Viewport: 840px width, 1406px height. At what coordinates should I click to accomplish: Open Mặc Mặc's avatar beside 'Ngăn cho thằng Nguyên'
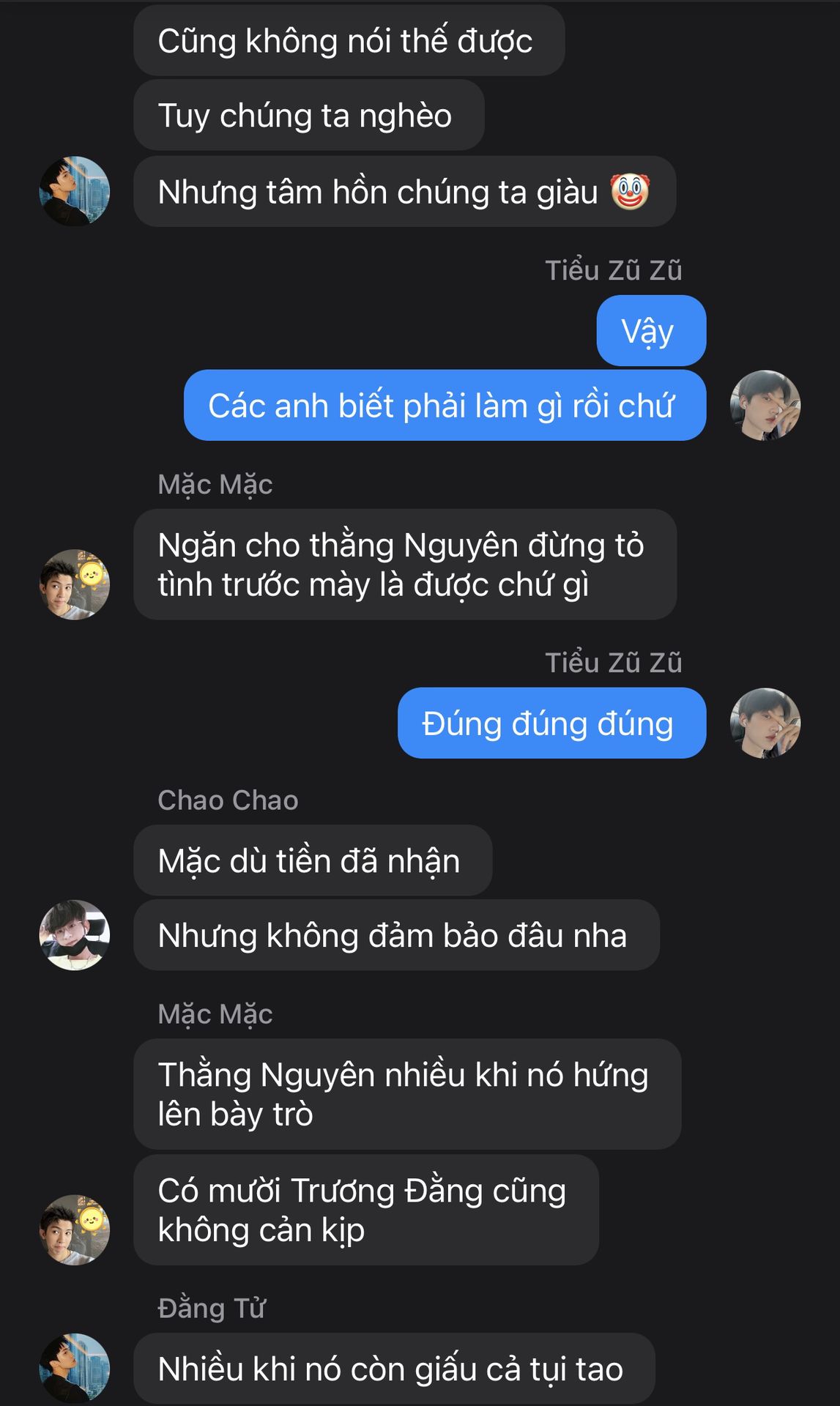point(74,584)
